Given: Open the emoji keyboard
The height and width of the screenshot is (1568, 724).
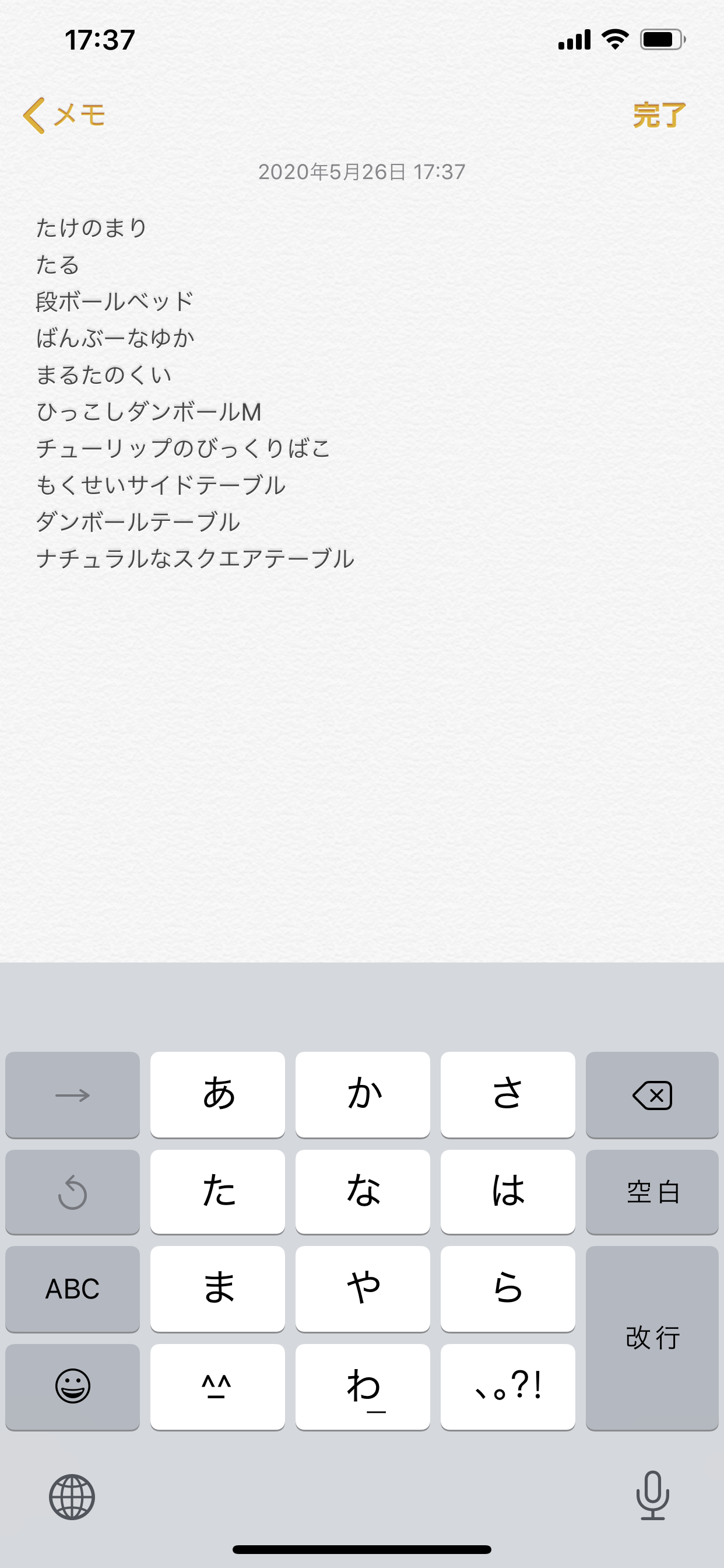Looking at the screenshot, I should coord(72,1387).
